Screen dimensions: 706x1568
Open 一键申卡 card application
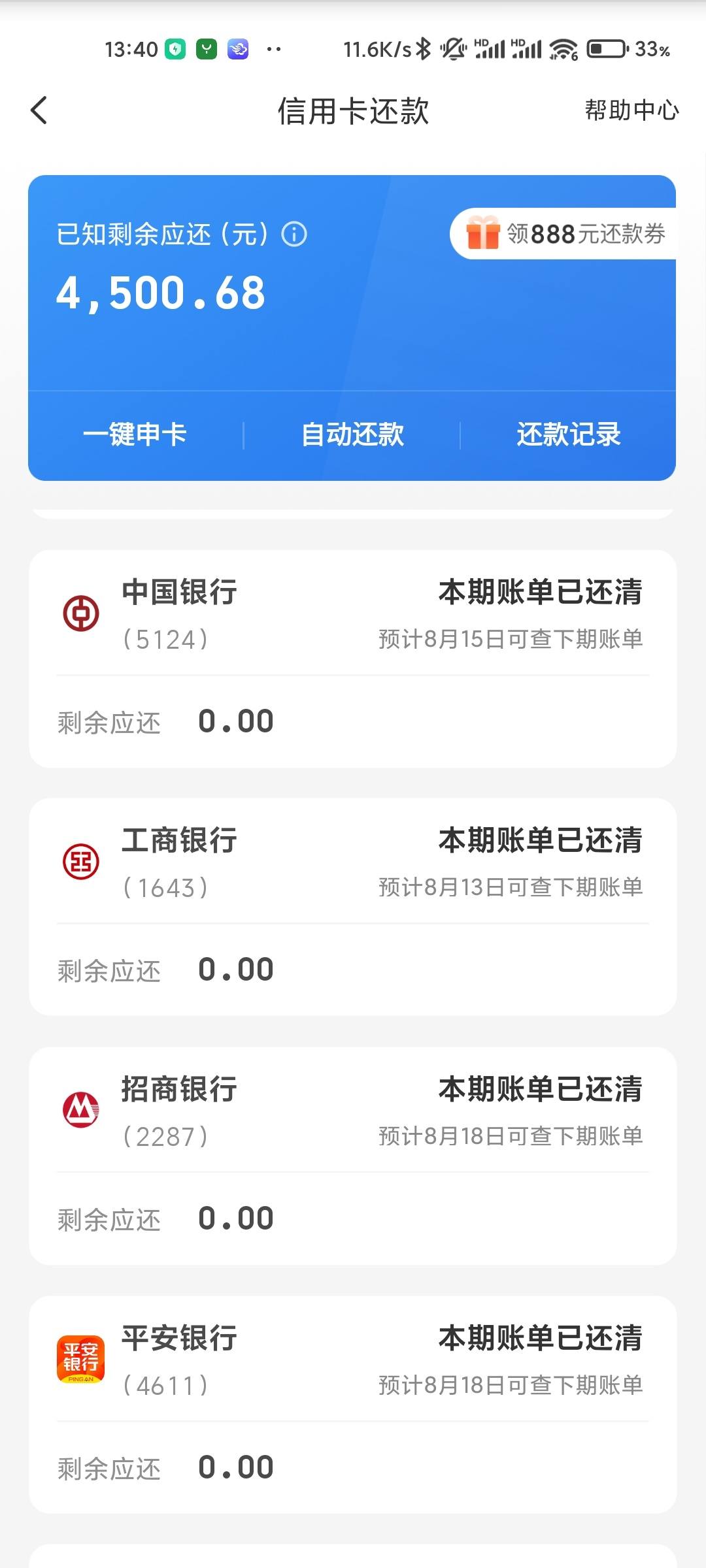click(135, 434)
